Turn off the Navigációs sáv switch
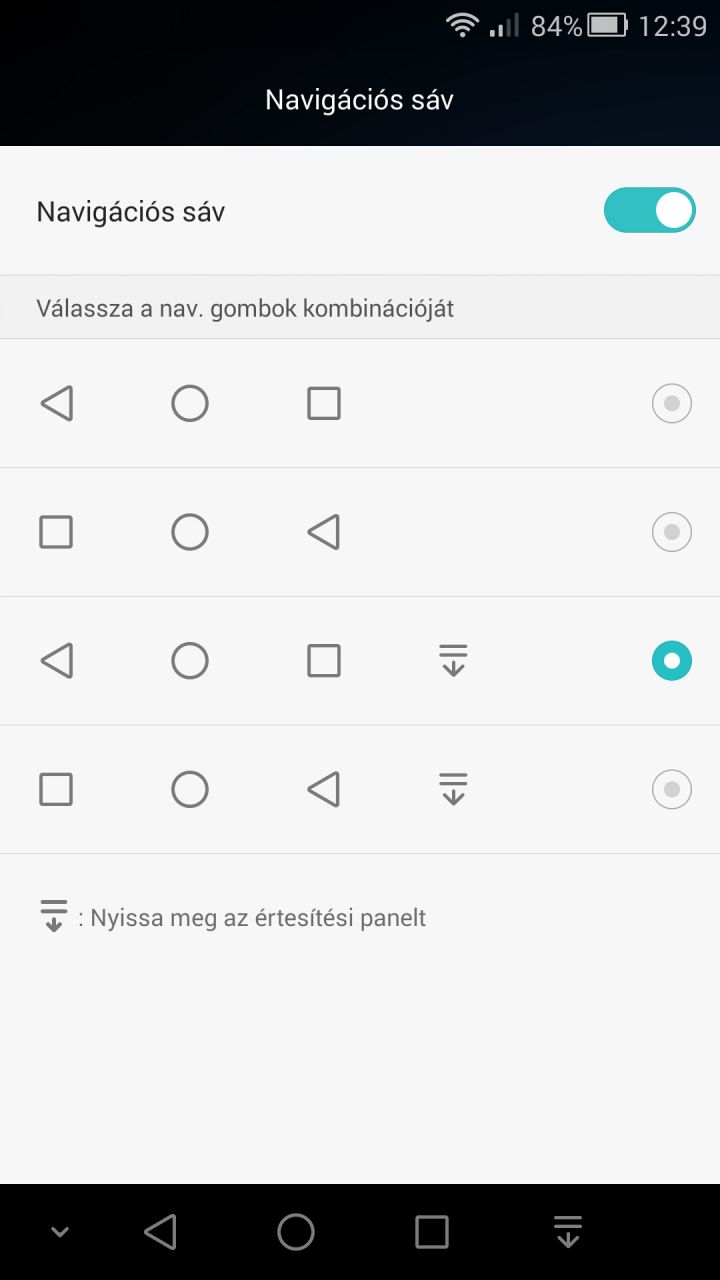The height and width of the screenshot is (1280, 720). [x=649, y=210]
